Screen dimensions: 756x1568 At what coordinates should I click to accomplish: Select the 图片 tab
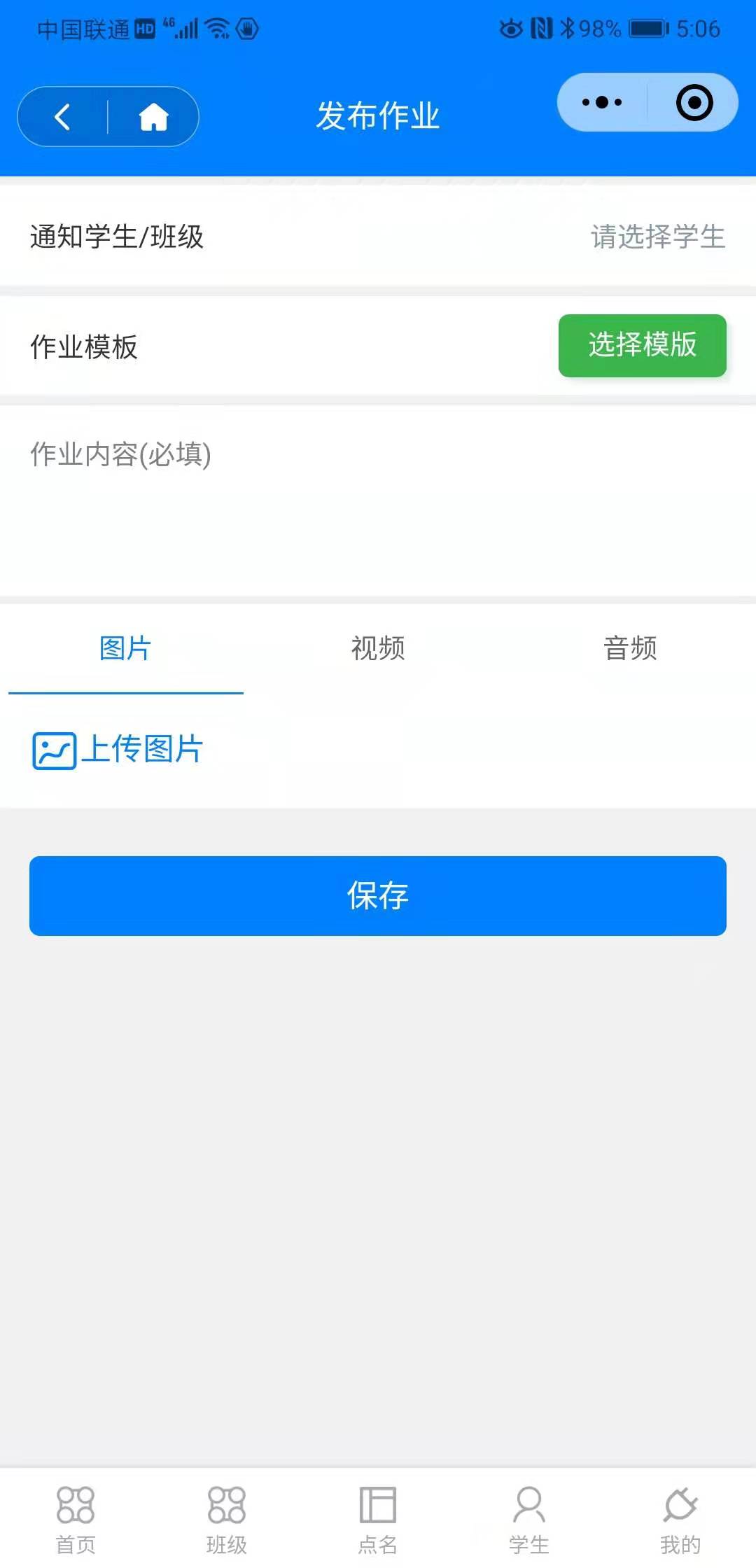tap(125, 649)
